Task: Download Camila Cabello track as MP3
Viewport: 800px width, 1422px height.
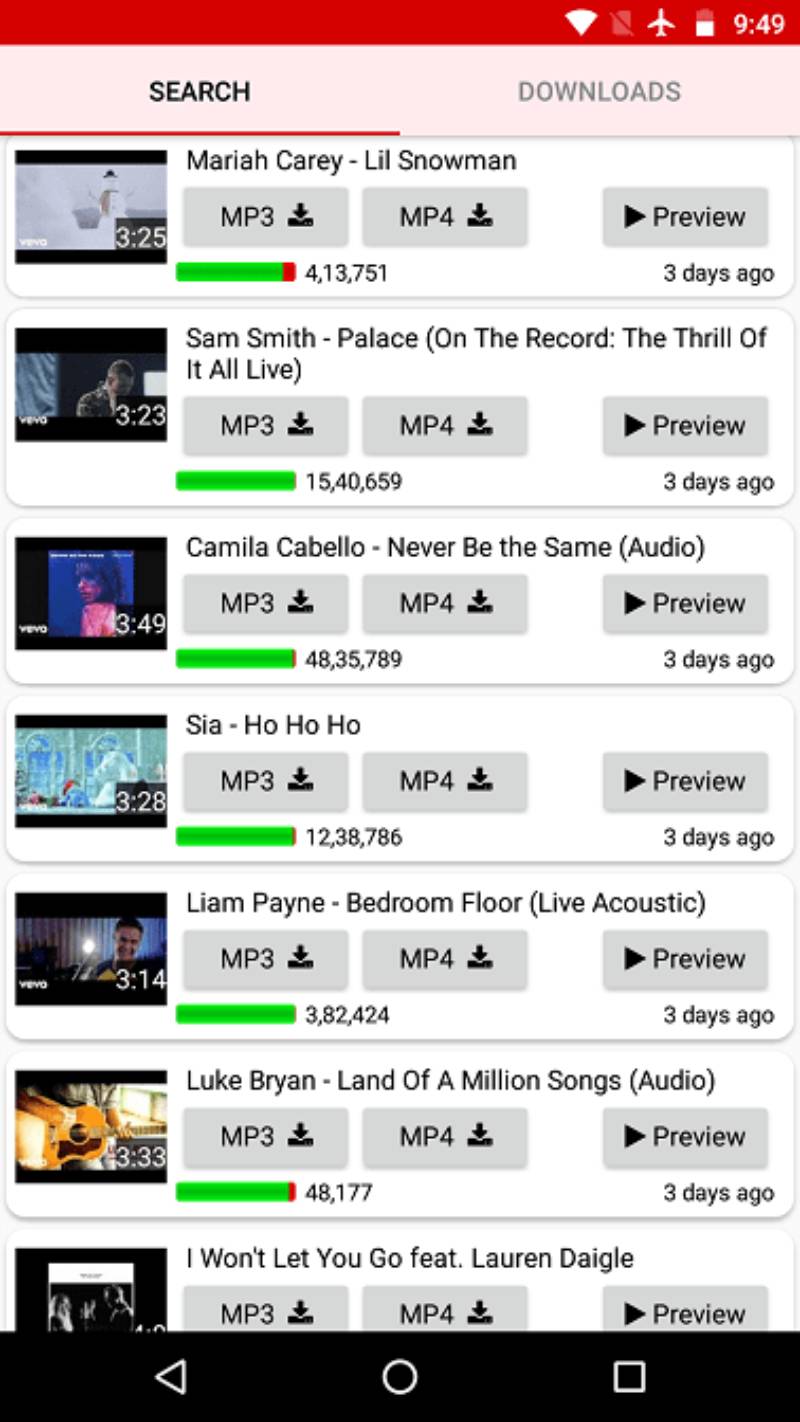Action: [x=265, y=603]
